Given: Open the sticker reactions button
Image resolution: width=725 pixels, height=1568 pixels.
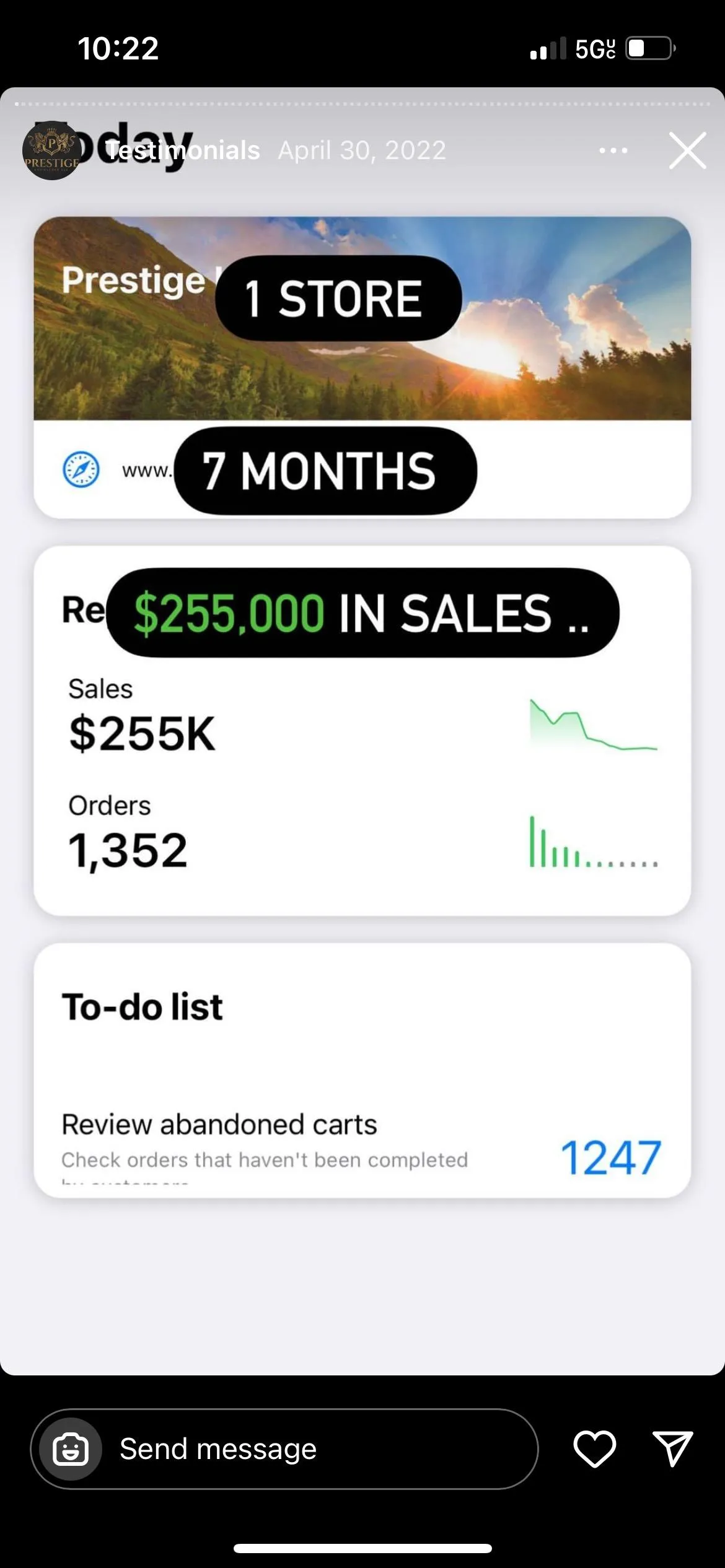Looking at the screenshot, I should 71,1449.
